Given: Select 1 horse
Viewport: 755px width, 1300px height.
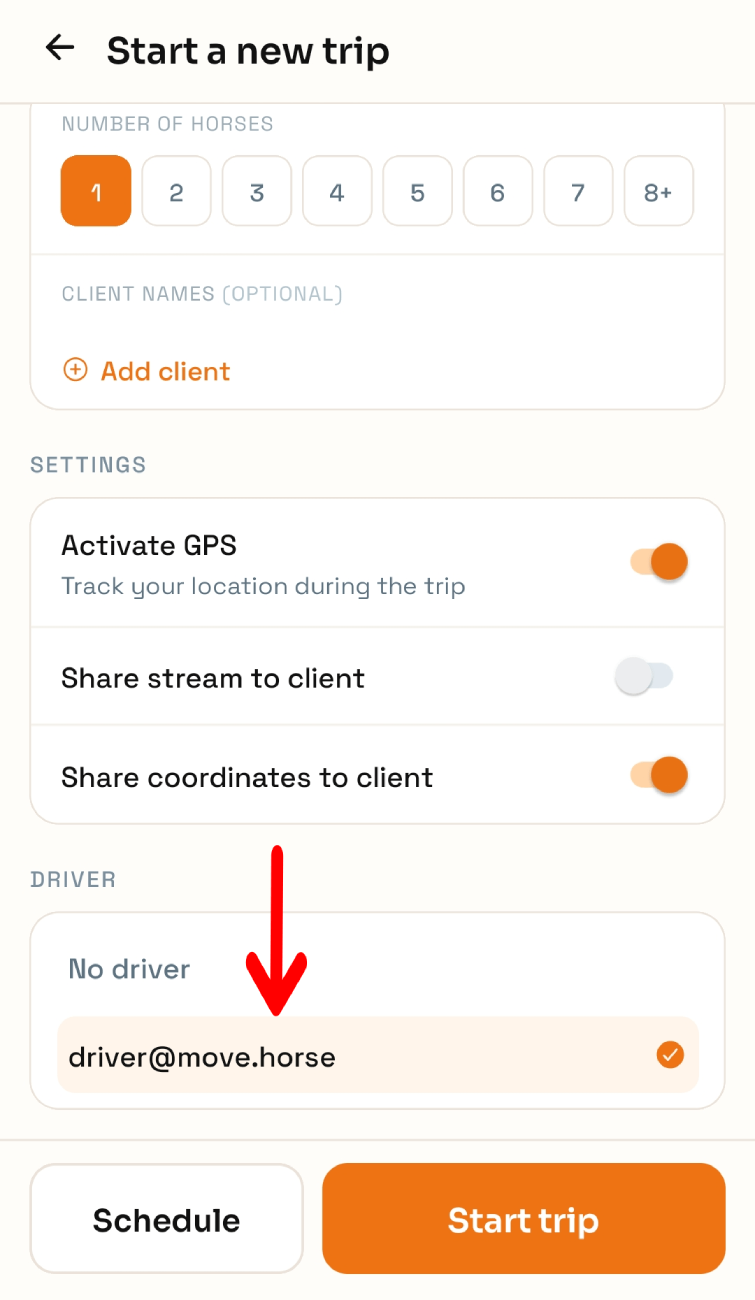Looking at the screenshot, I should pos(96,191).
